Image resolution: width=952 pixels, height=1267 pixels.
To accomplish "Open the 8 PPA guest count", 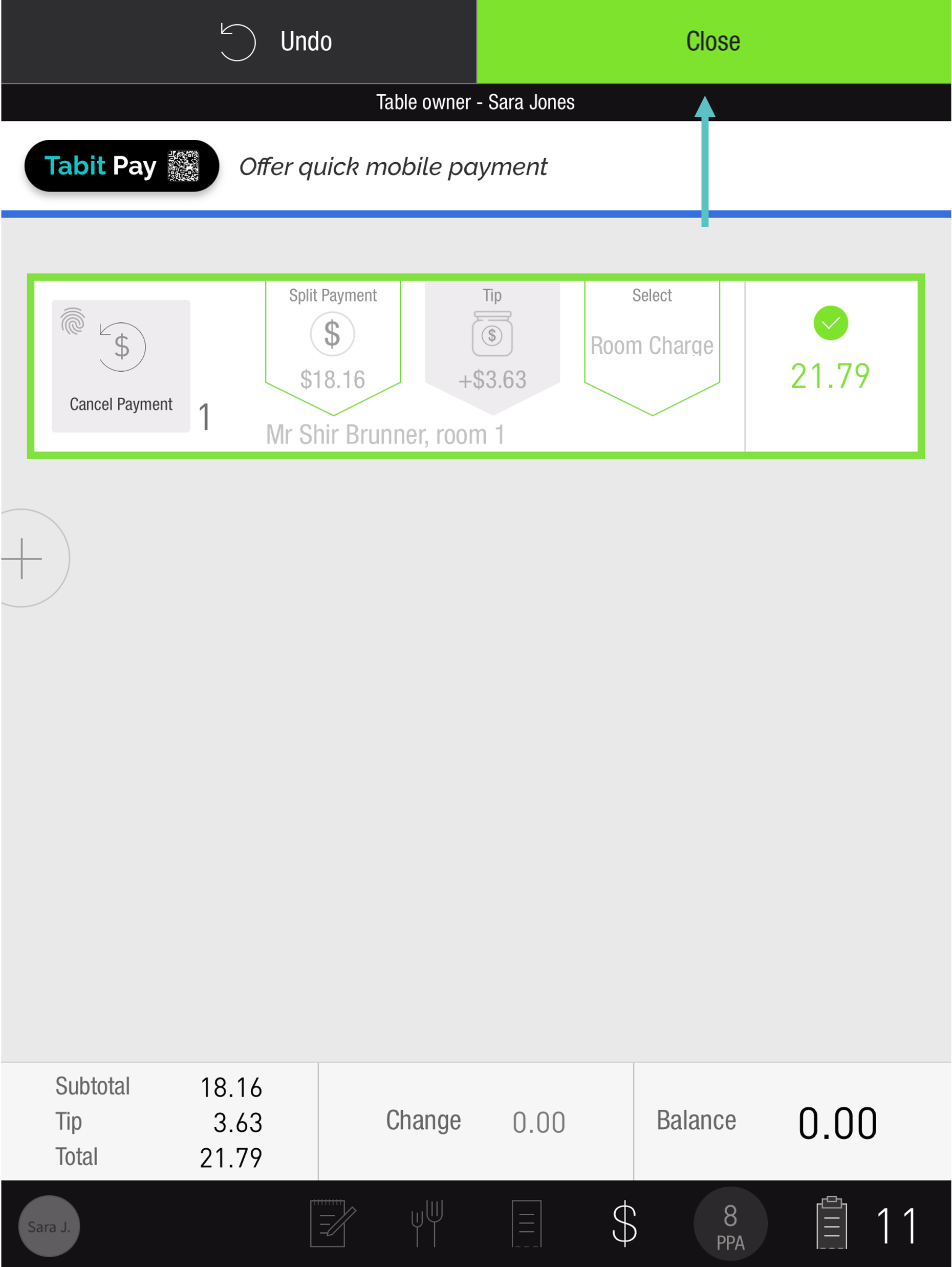I will tap(730, 1226).
